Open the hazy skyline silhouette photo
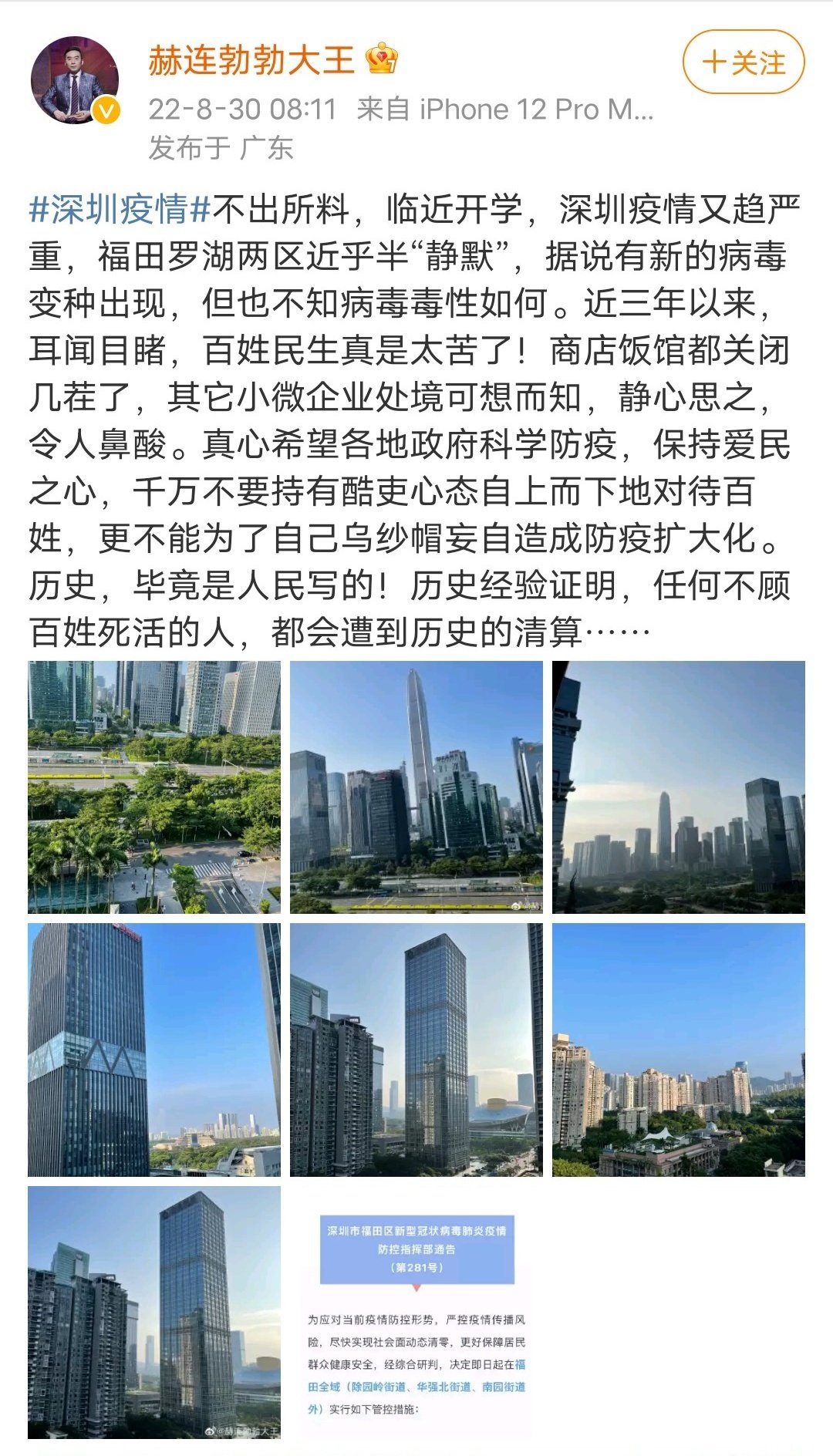The width and height of the screenshot is (833, 1456). (679, 787)
